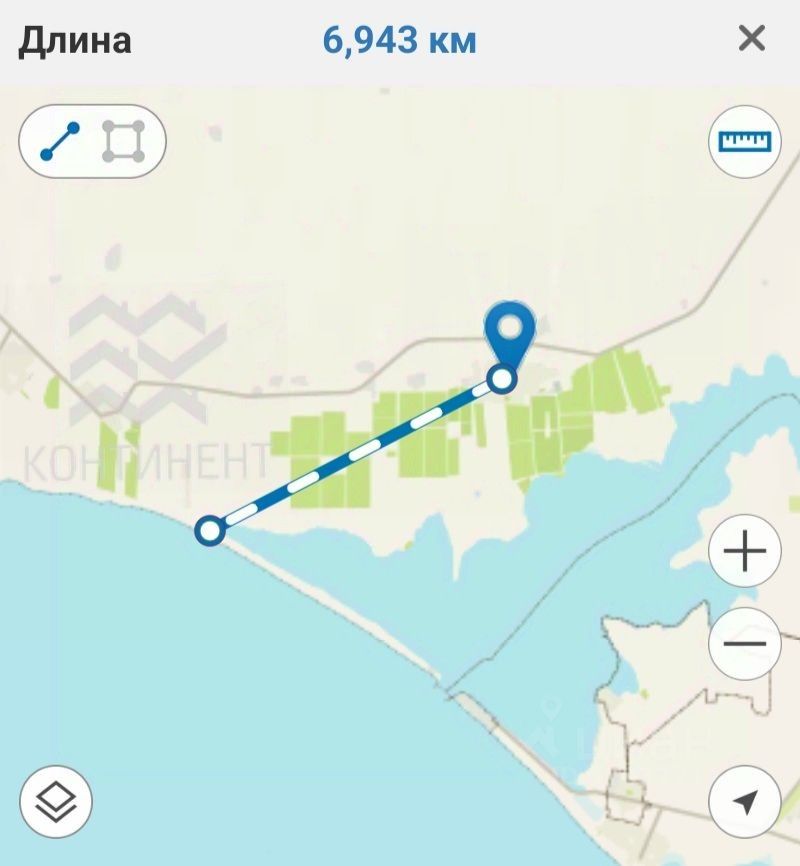
Task: Open the map layers selector
Action: (56, 801)
